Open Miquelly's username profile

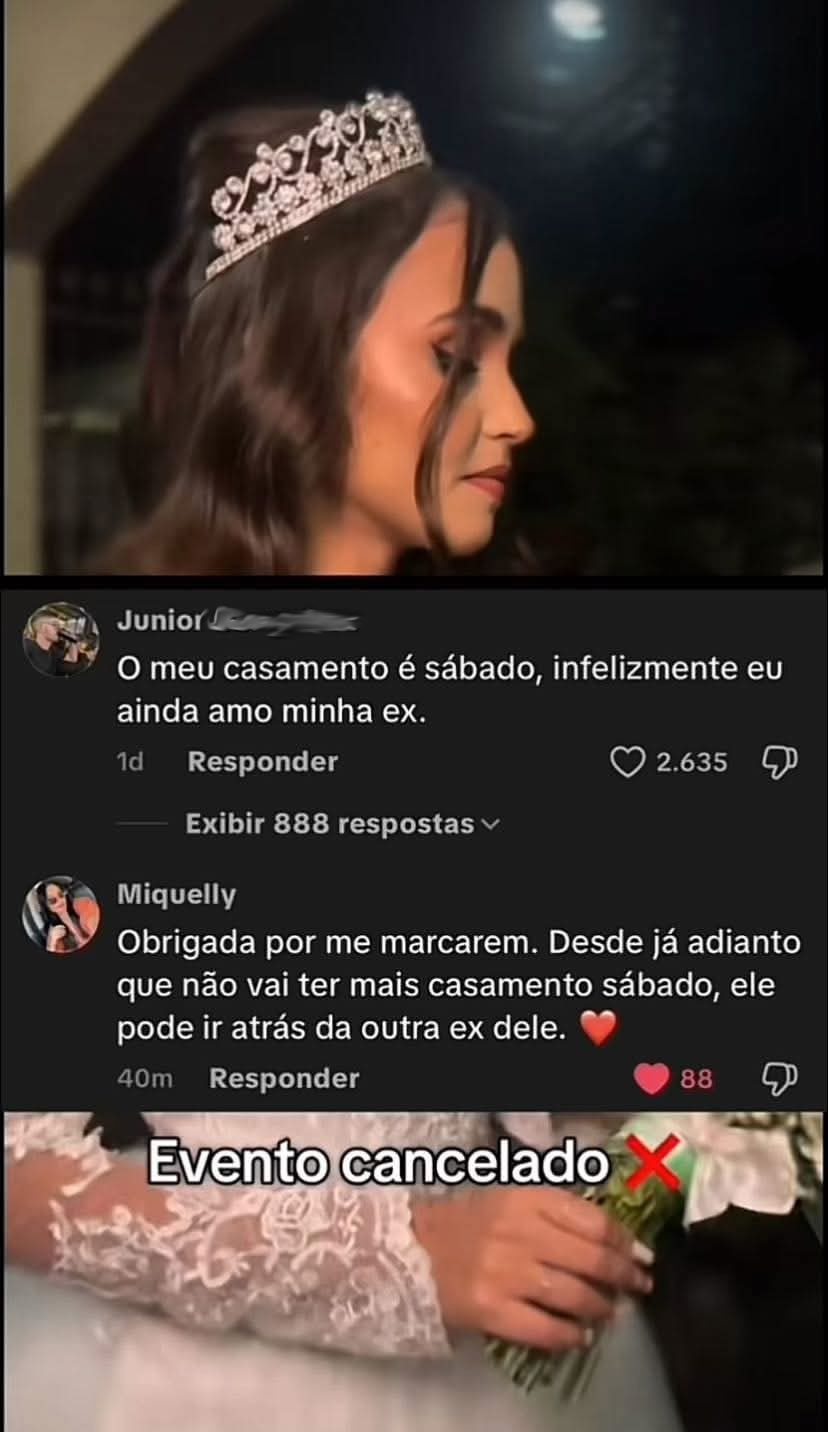[x=176, y=895]
